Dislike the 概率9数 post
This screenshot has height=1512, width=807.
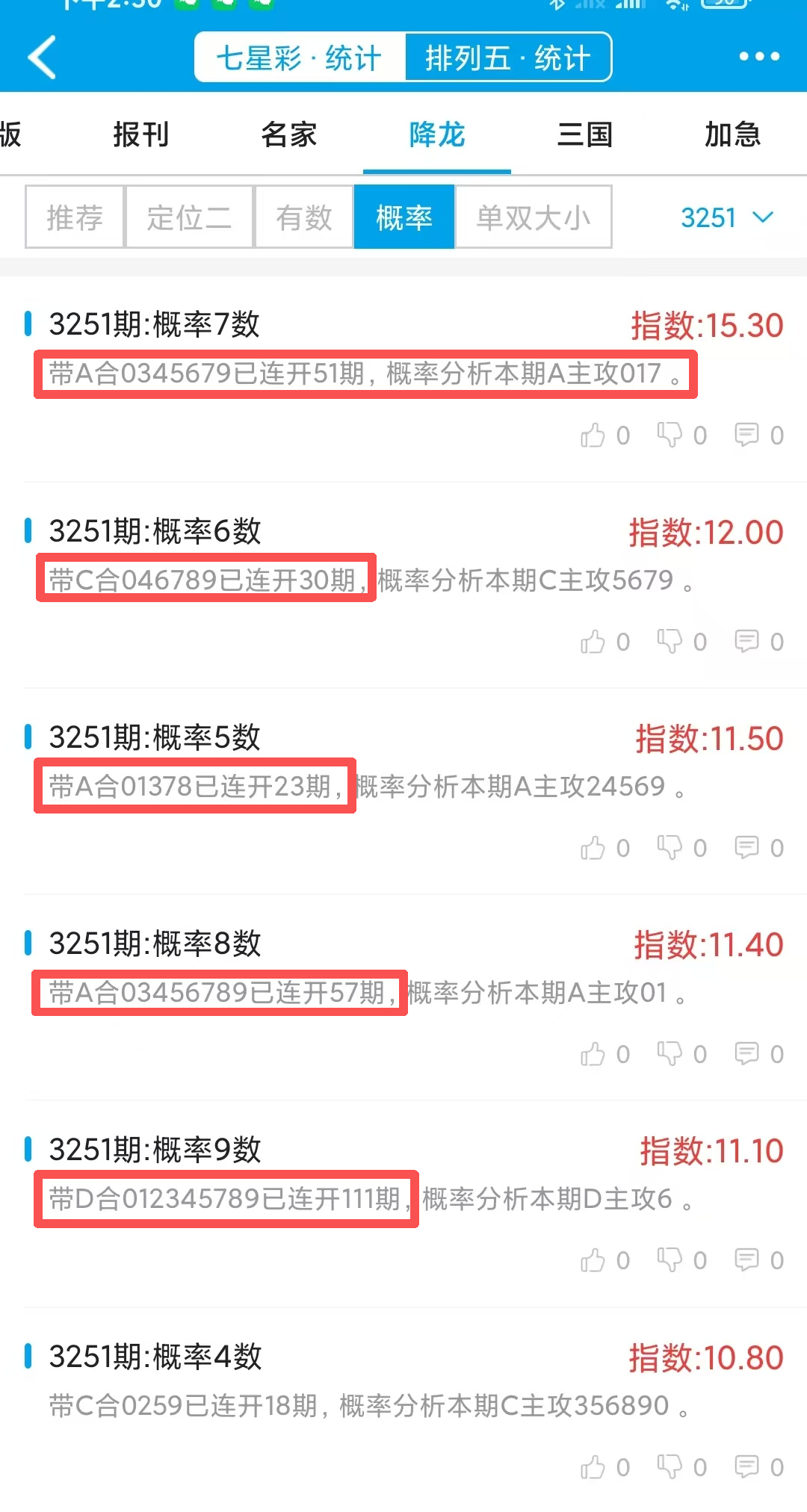point(671,1260)
